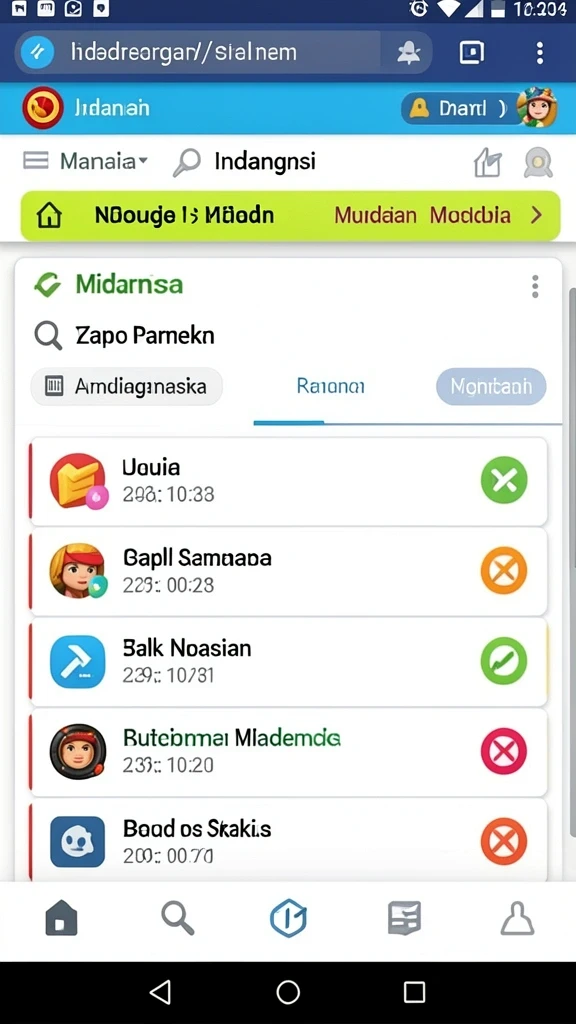Go back with the system back button
The image size is (576, 1024).
[161, 992]
